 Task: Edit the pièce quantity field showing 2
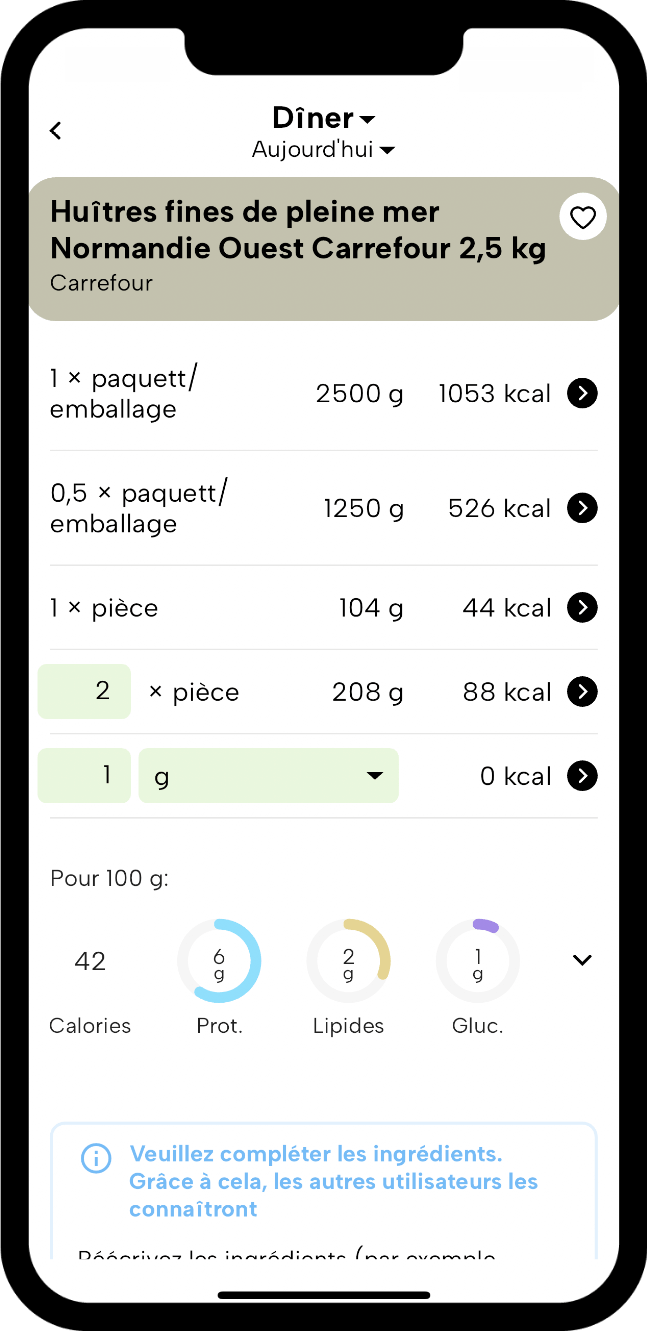(84, 691)
